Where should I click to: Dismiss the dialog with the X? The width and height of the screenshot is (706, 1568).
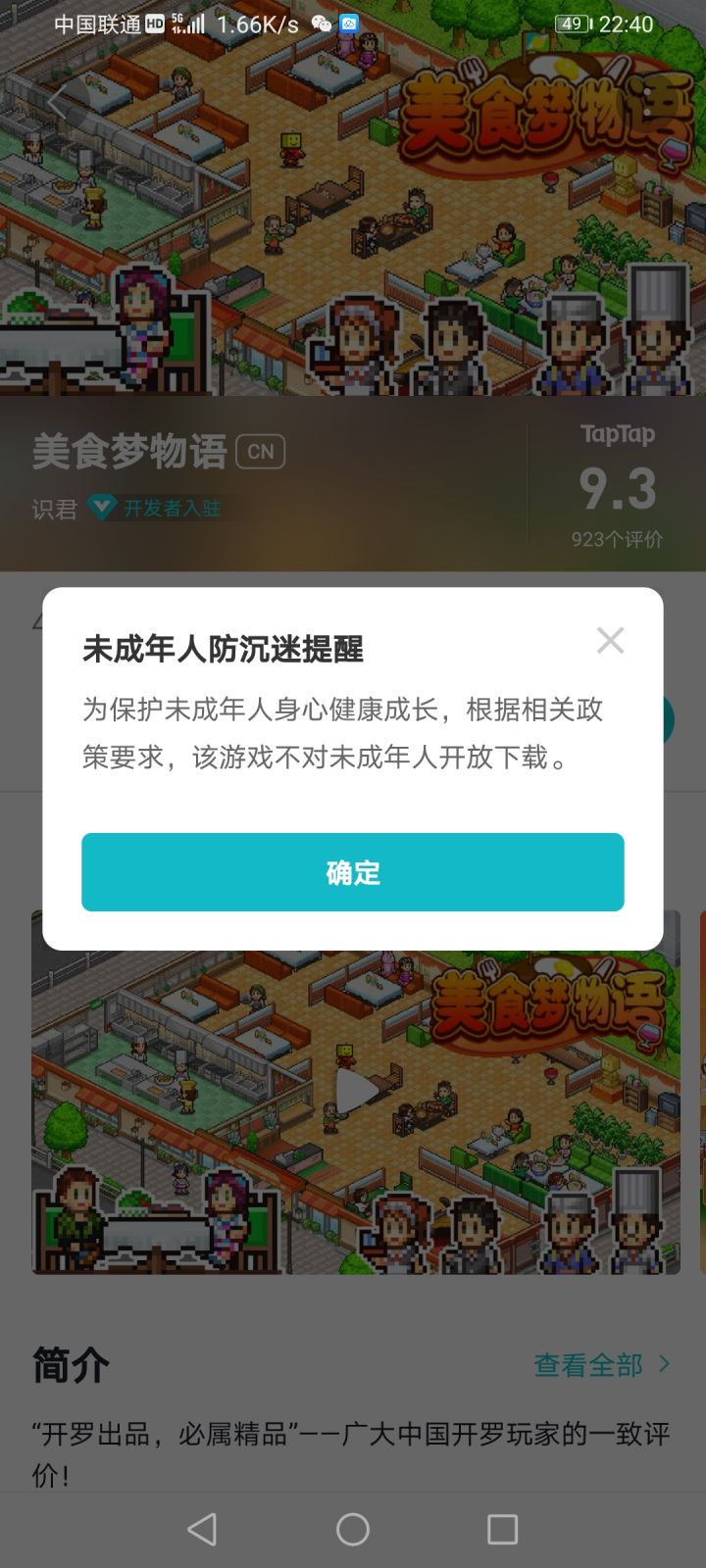point(611,639)
